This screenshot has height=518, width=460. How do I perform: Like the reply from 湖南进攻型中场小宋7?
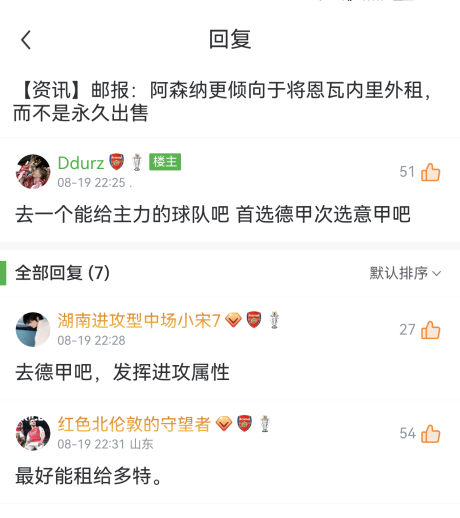tap(430, 330)
